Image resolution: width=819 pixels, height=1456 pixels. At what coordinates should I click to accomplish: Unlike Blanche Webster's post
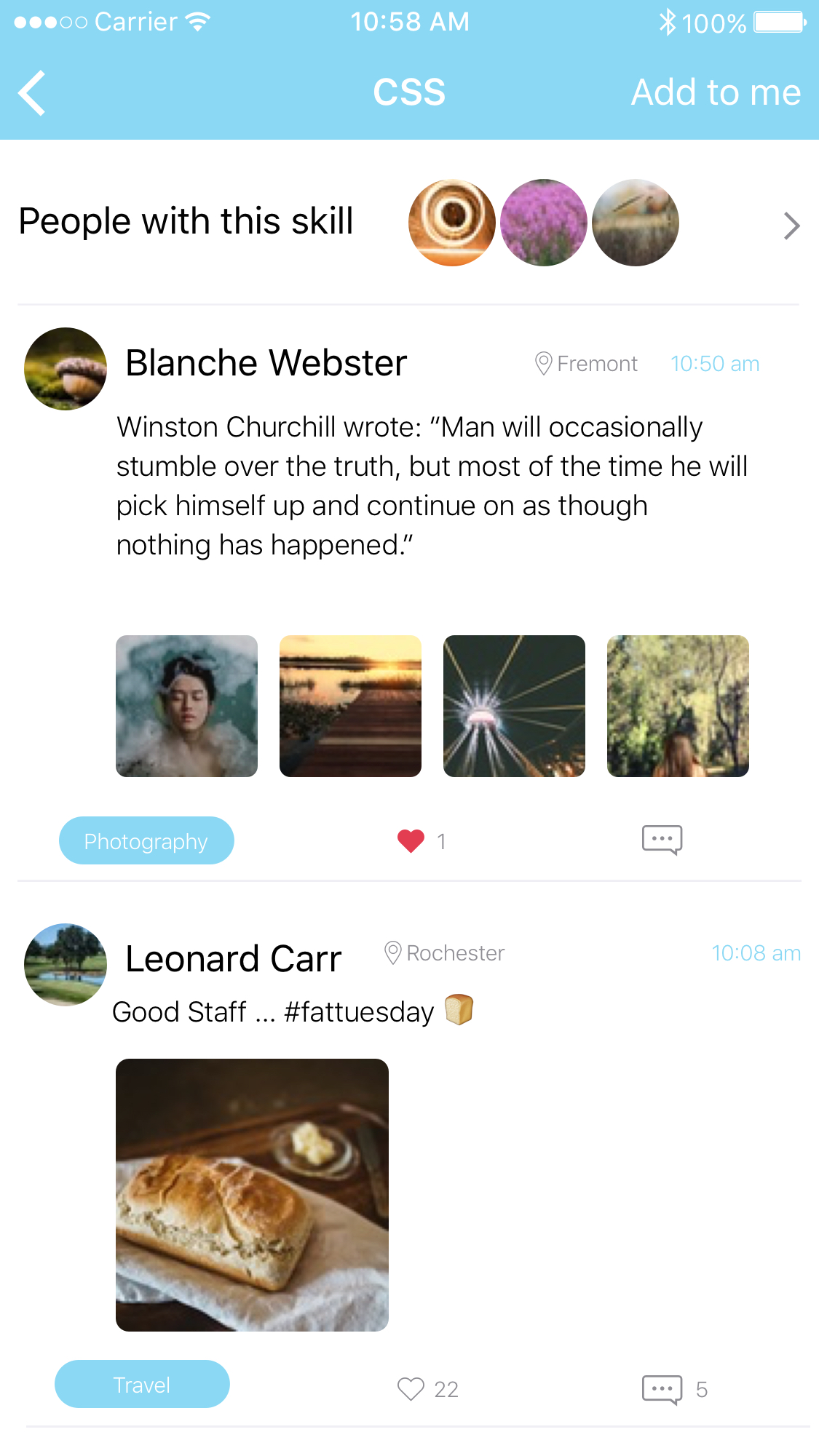[411, 841]
